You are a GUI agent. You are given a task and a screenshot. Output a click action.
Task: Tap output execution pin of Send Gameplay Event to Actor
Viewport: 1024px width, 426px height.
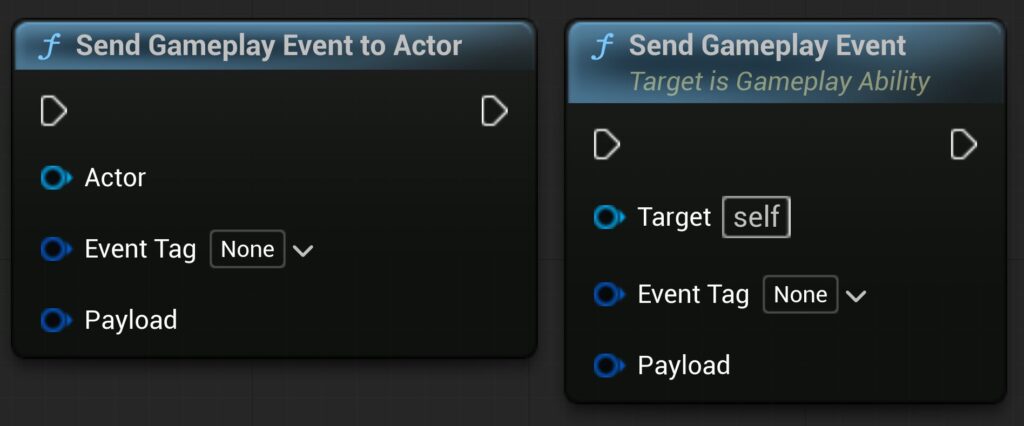pos(494,111)
